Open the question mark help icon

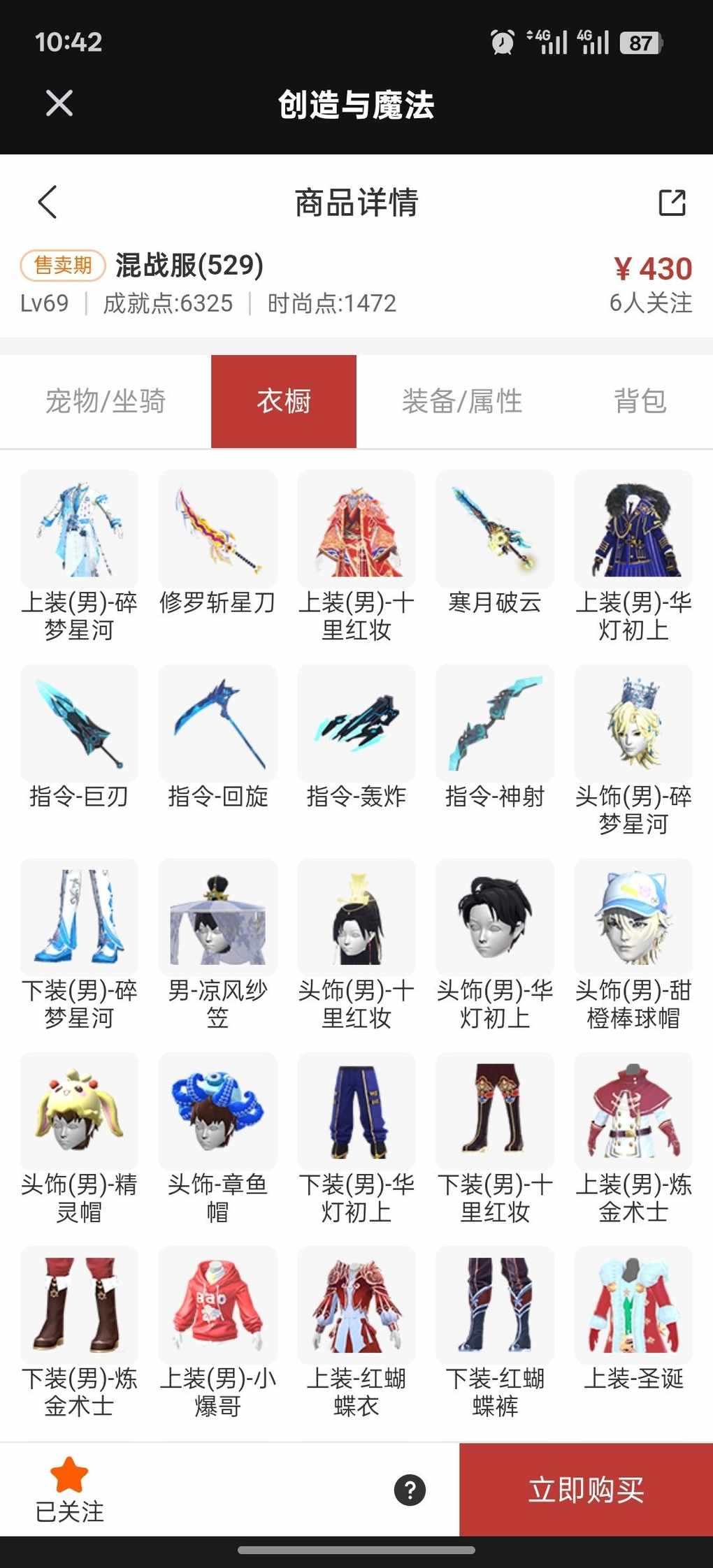pyautogui.click(x=410, y=1490)
